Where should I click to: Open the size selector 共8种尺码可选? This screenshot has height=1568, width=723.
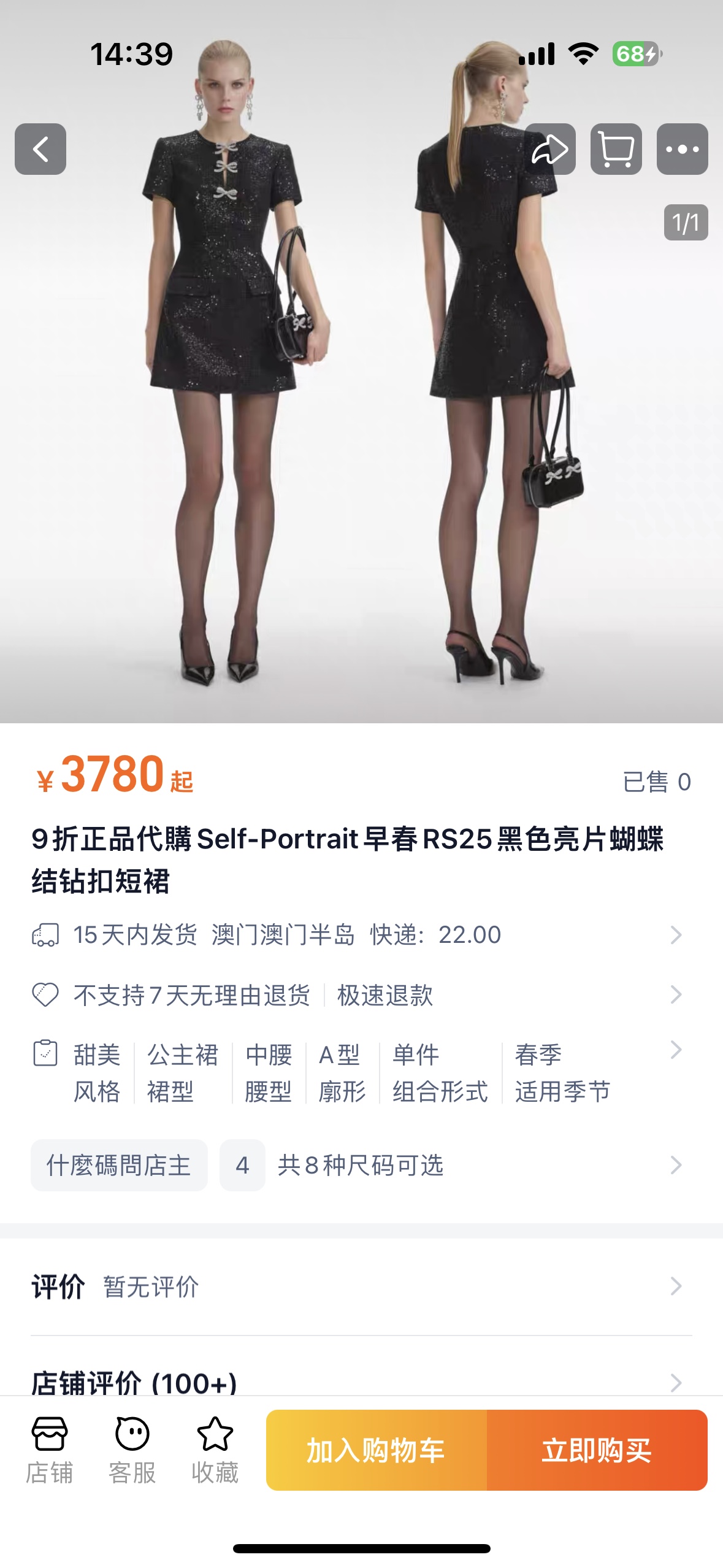478,1165
